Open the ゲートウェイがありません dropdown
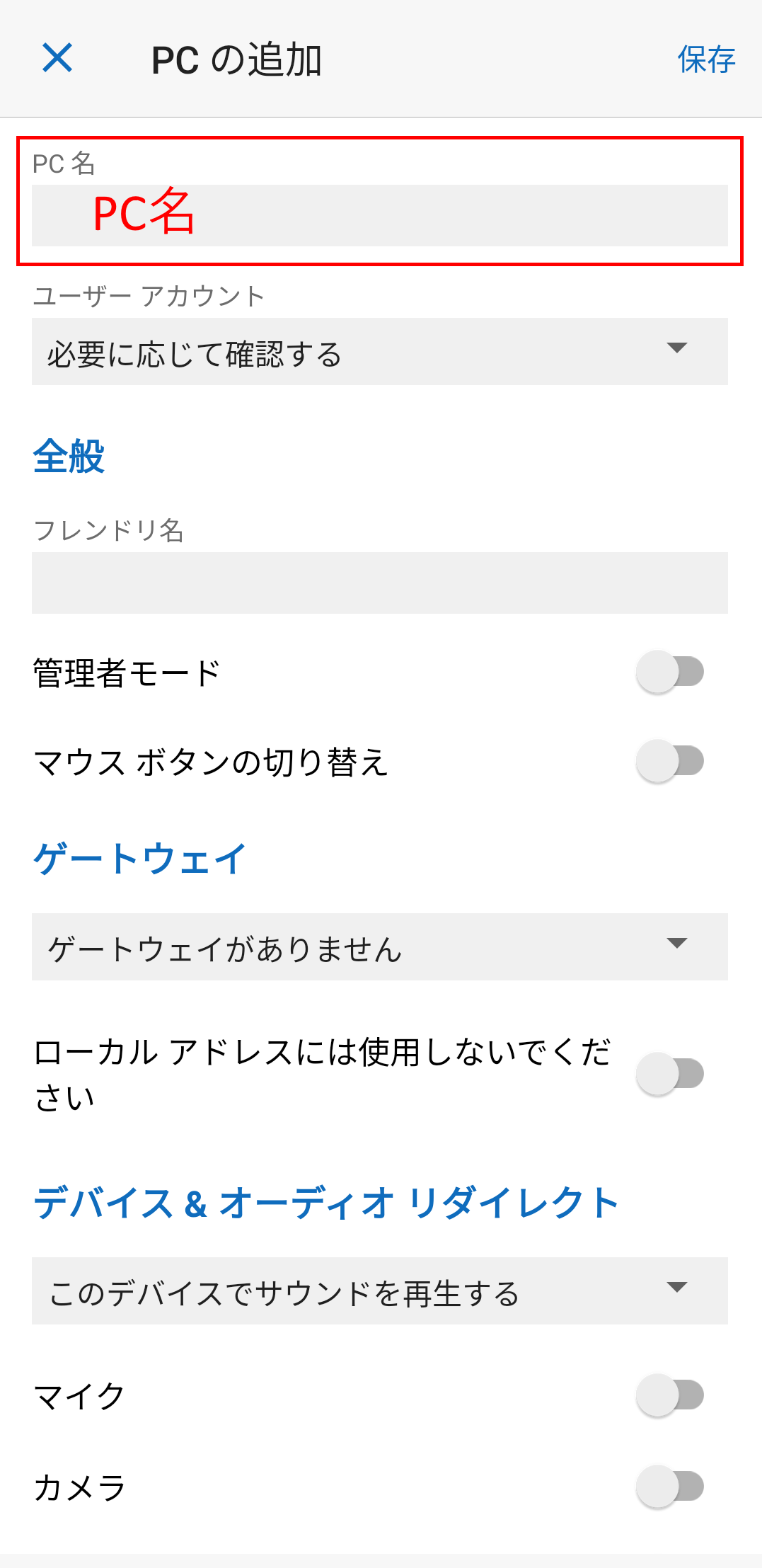 [x=379, y=946]
